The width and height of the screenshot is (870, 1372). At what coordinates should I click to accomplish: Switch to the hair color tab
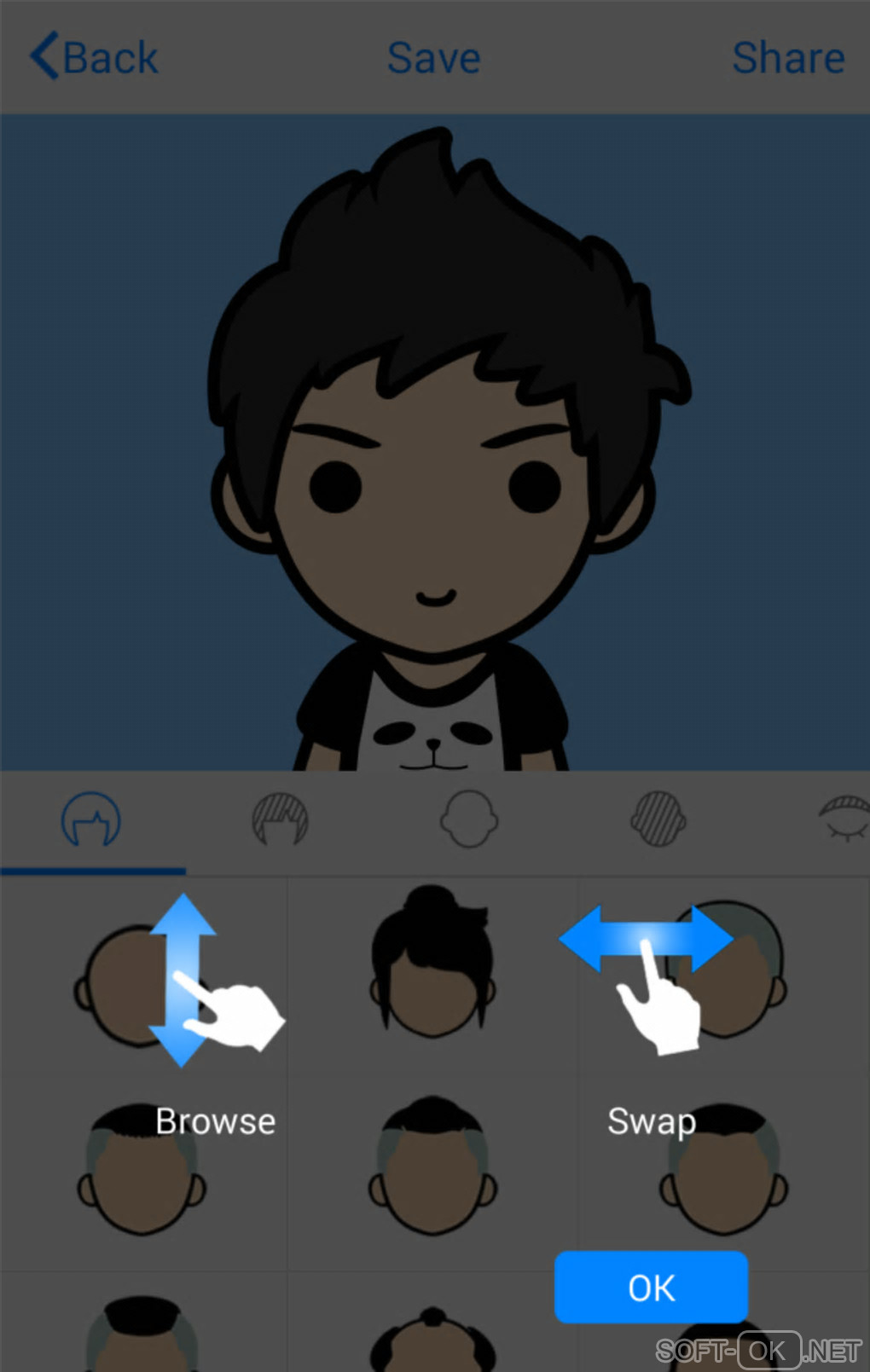click(x=280, y=819)
